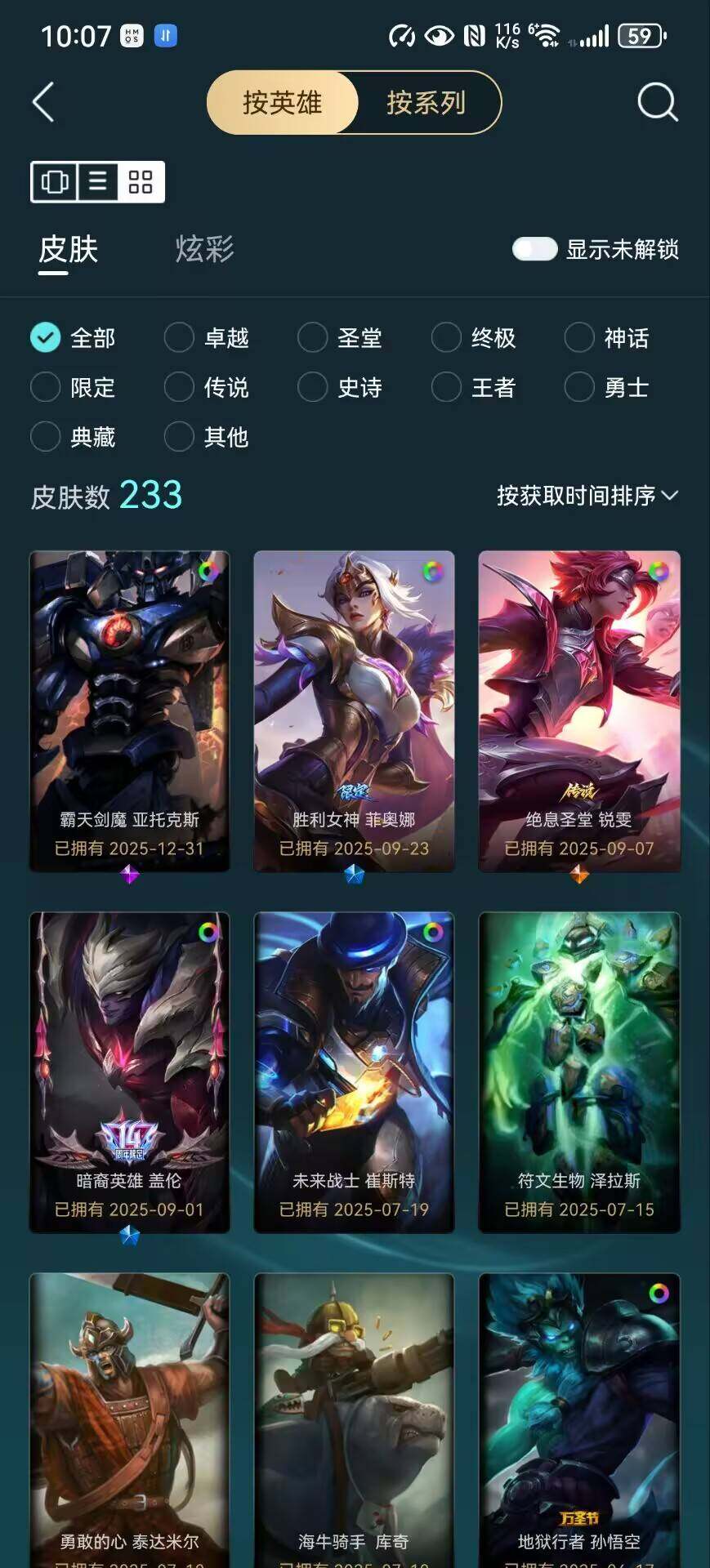Open the 符文生物 泽拉斯 skin card
Viewport: 710px width, 1568px height.
[x=578, y=1071]
